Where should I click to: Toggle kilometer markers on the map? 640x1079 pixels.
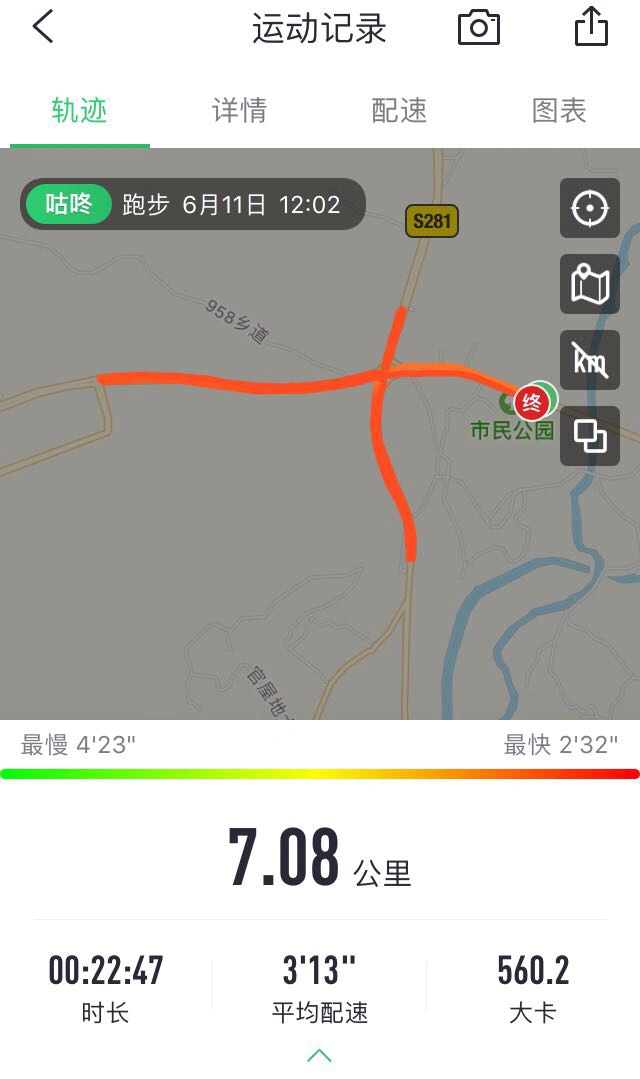pyautogui.click(x=590, y=360)
